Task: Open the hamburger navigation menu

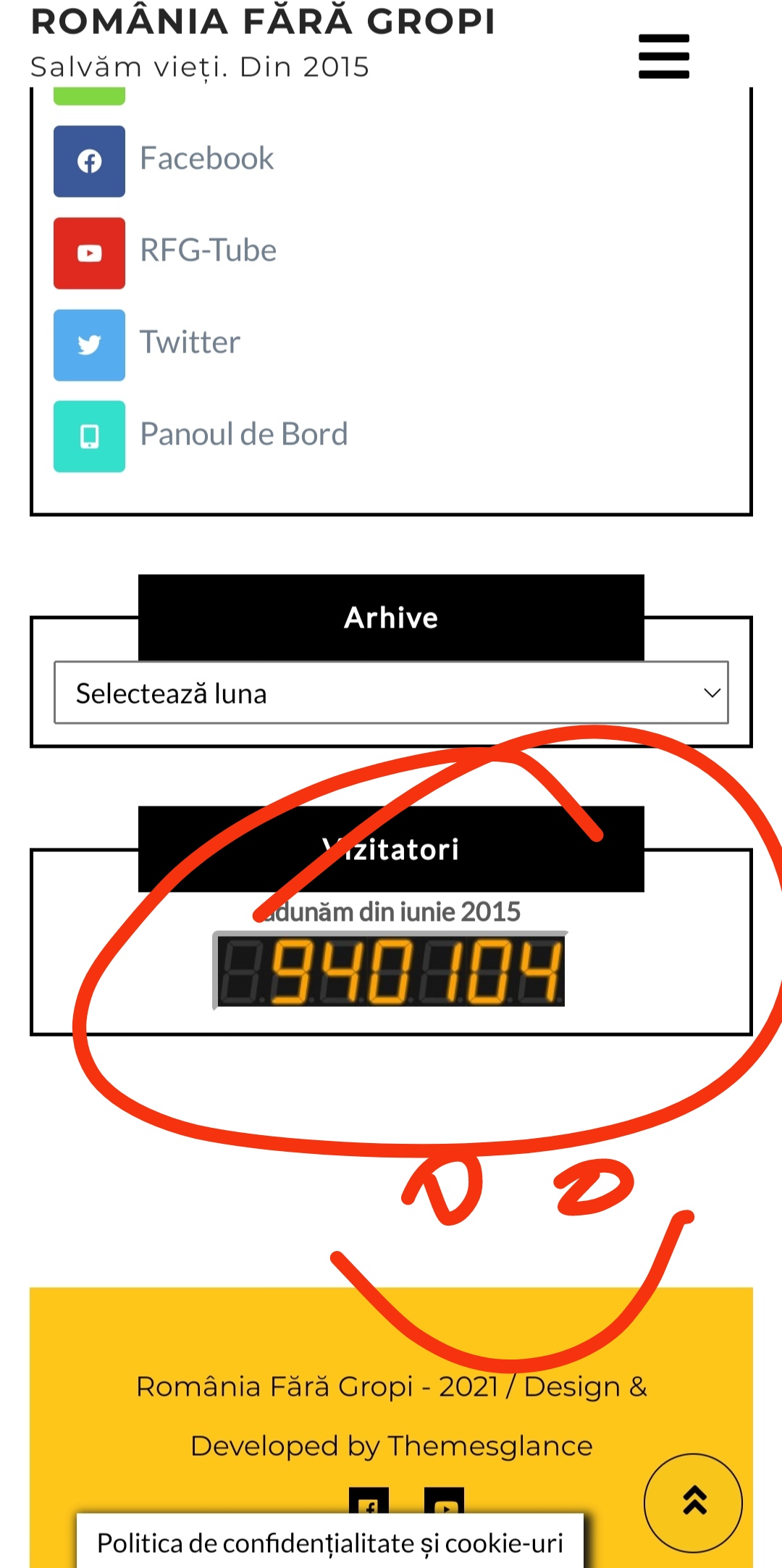Action: click(663, 56)
